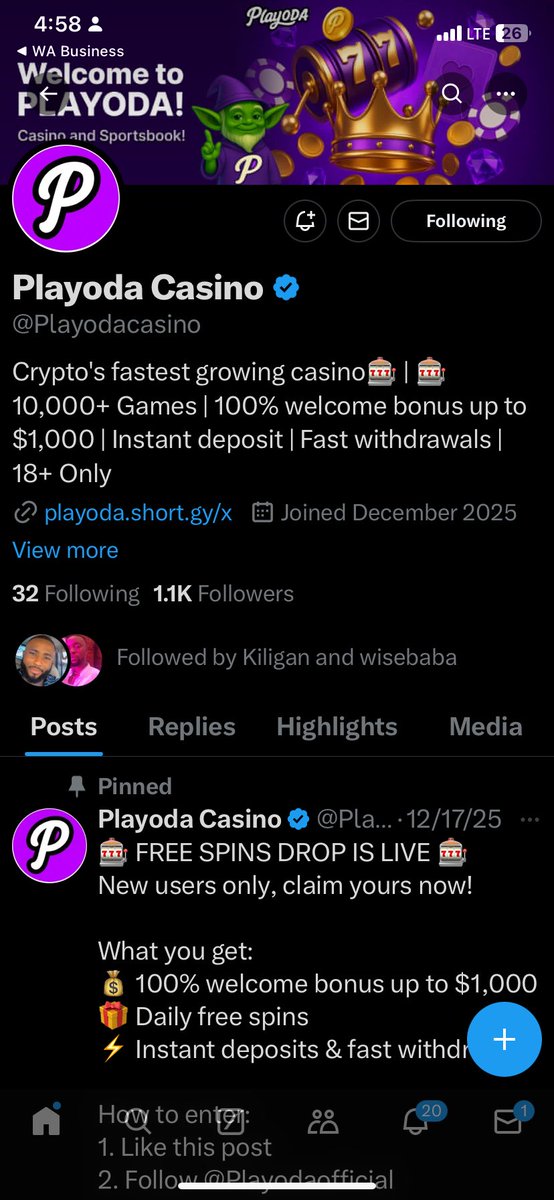Go to the Home feed tab
Viewport: 554px width, 1200px height.
click(46, 1122)
